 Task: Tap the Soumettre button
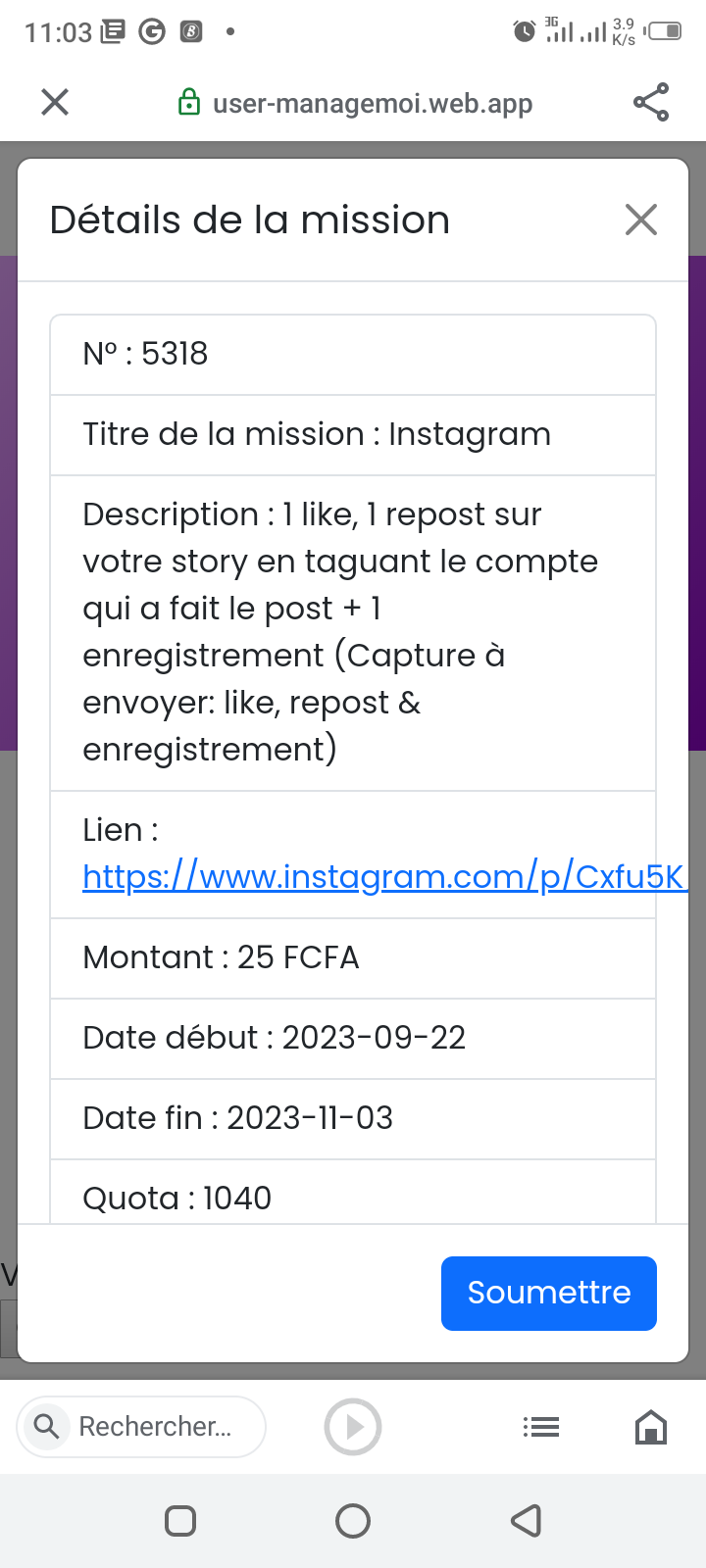click(549, 1293)
